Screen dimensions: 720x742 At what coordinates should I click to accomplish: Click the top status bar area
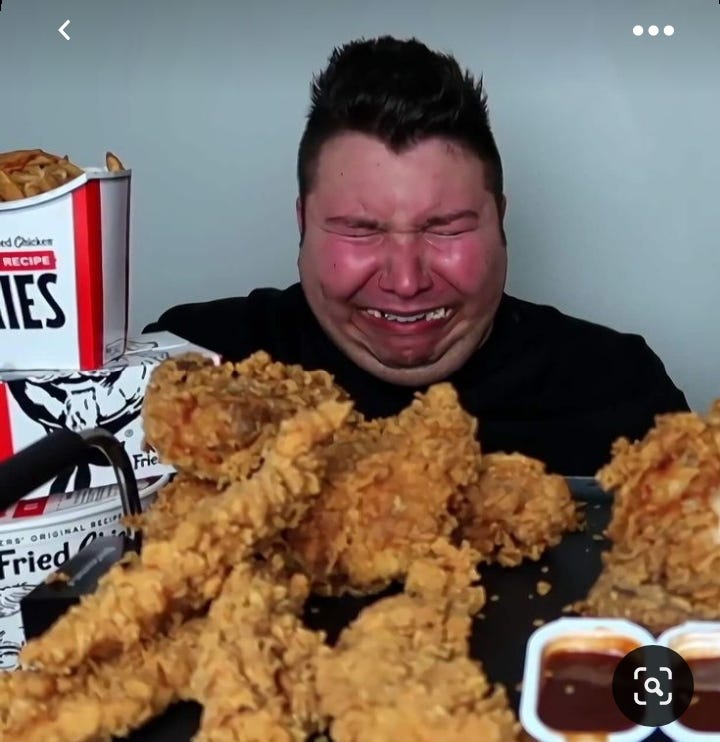360,6
